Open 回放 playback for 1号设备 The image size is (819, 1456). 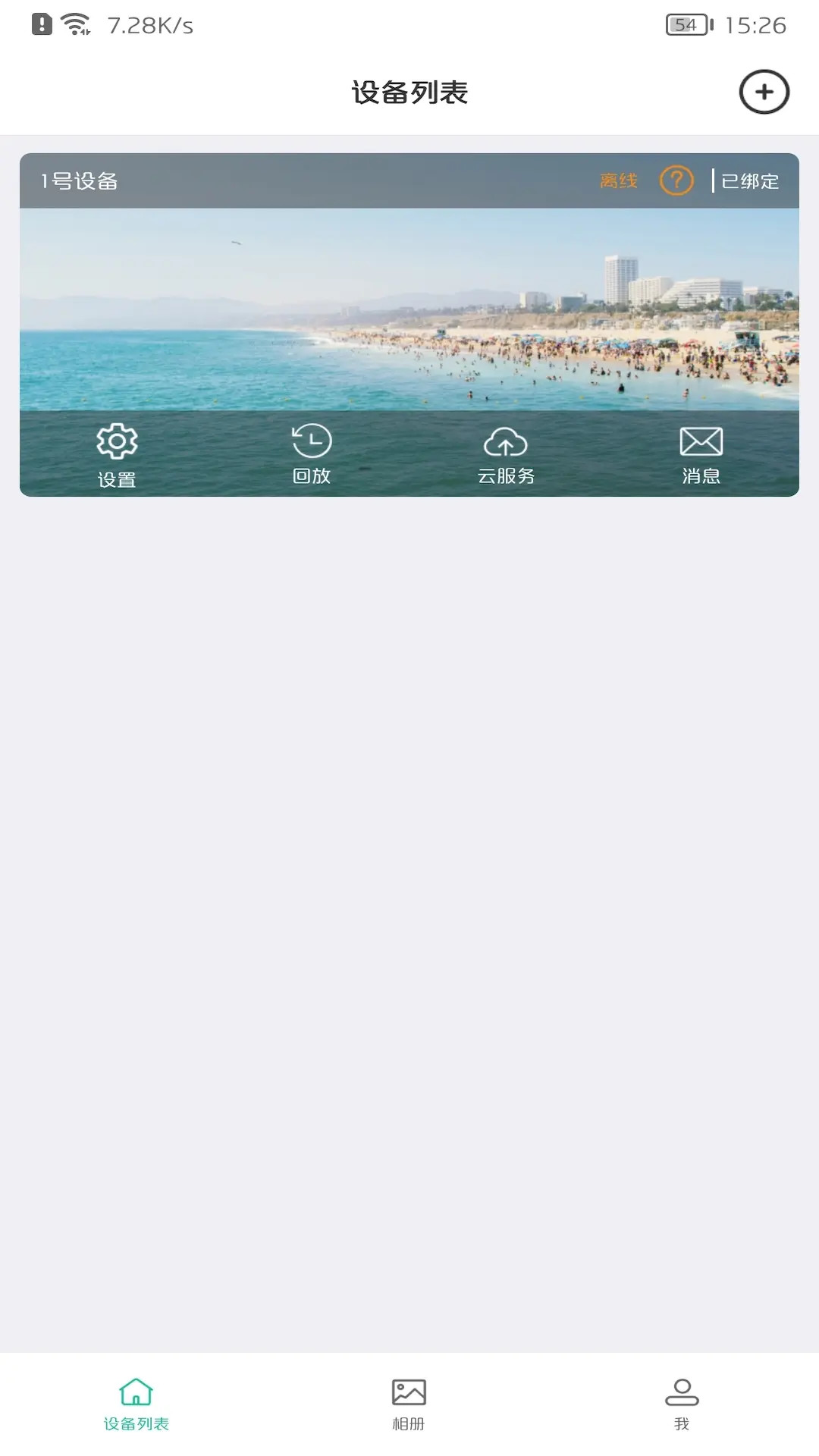312,454
